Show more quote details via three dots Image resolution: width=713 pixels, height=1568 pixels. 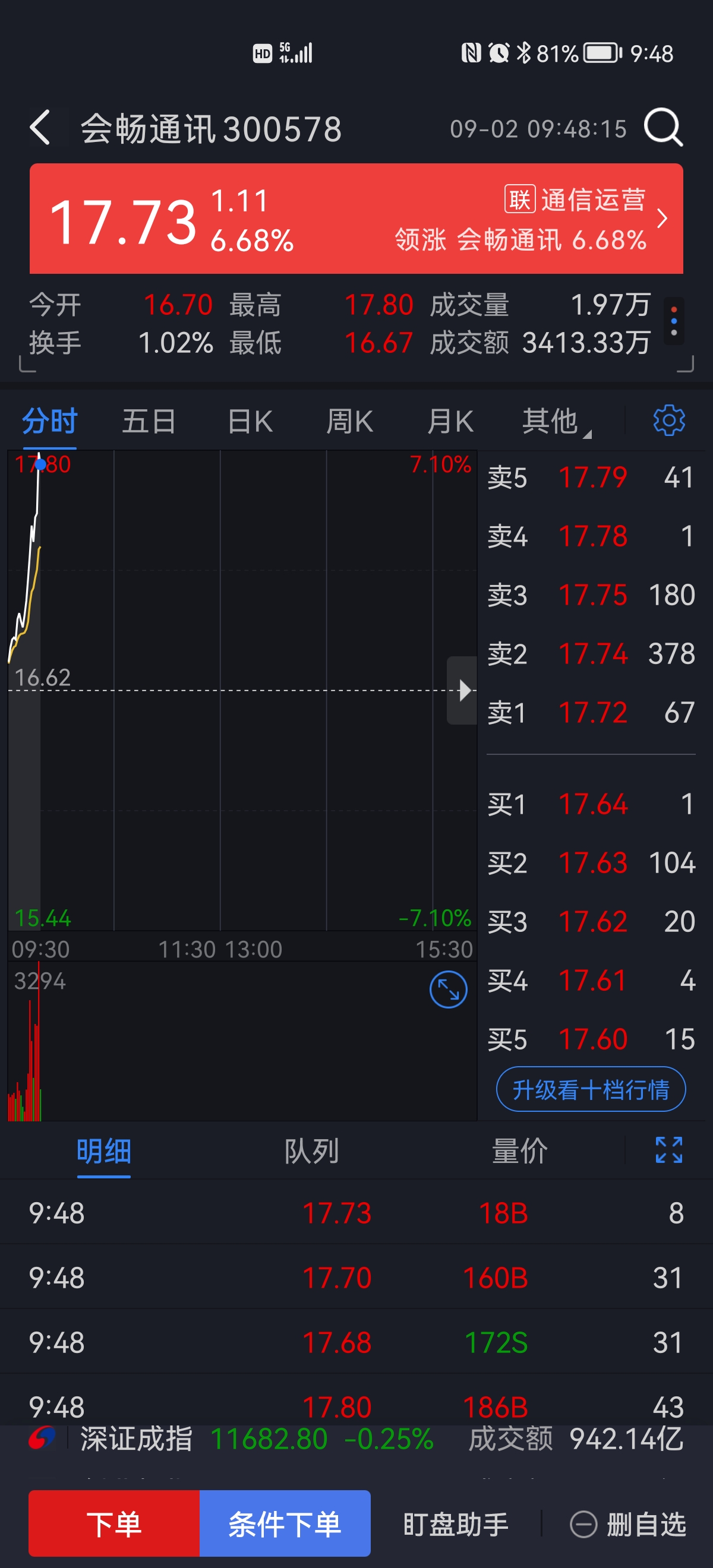tap(673, 321)
